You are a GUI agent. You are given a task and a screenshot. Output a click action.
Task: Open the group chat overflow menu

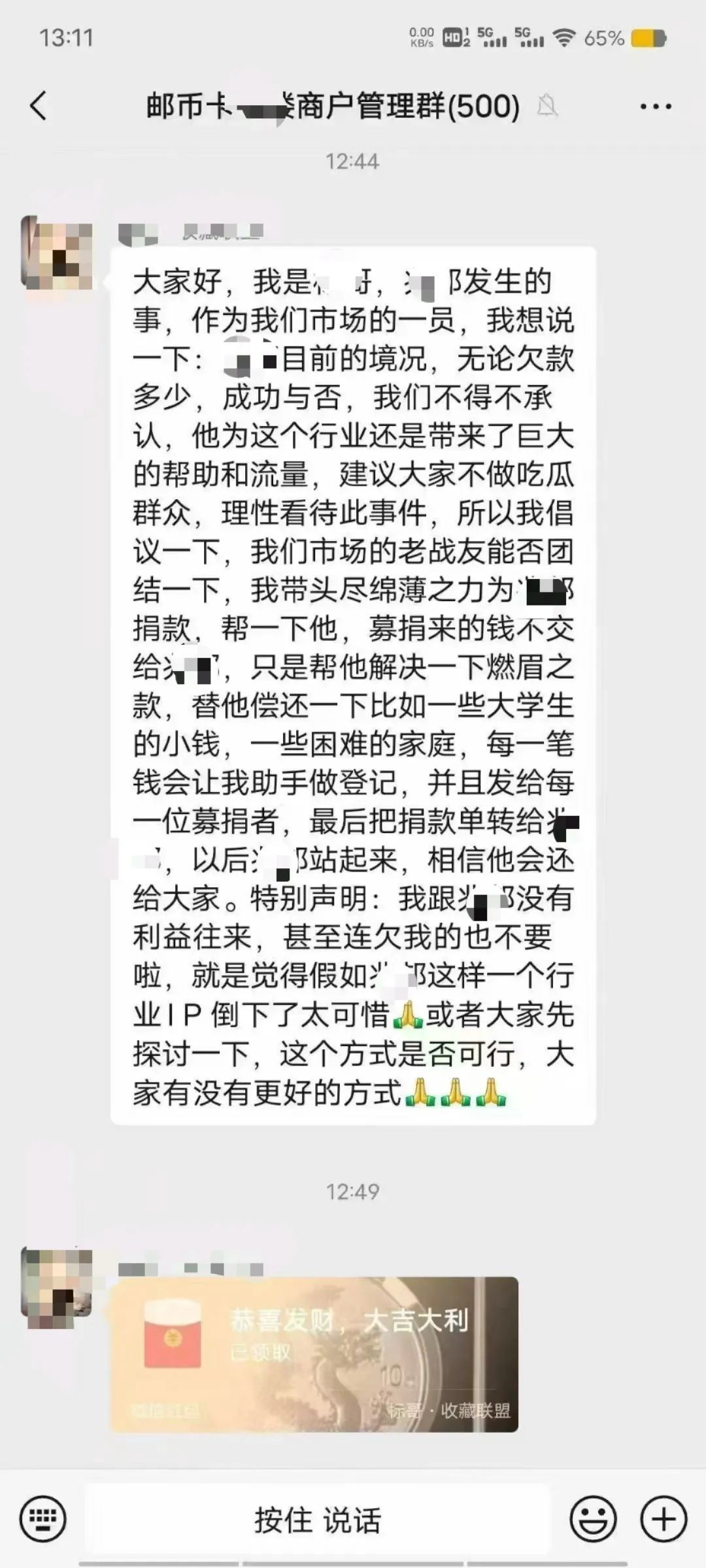coord(655,106)
